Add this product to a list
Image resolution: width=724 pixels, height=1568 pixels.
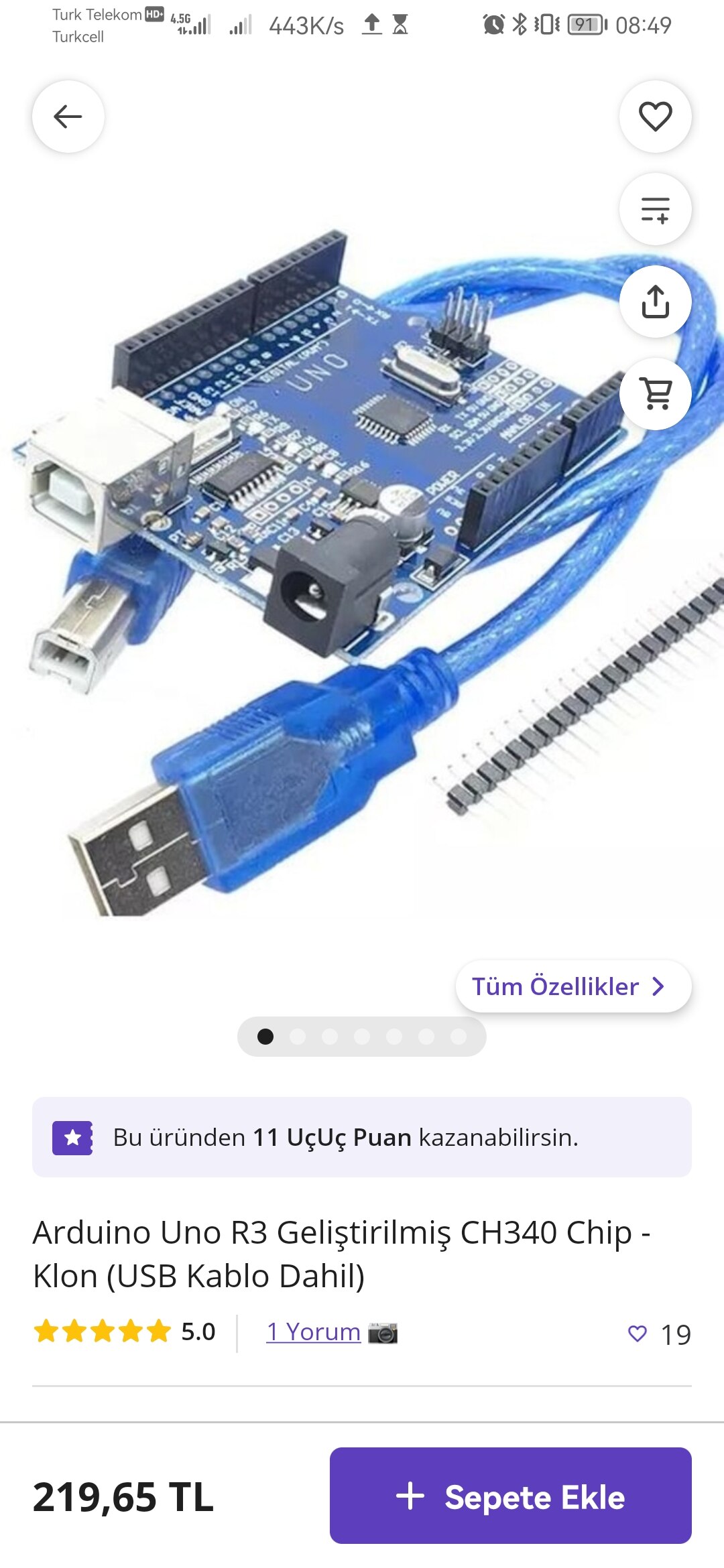point(655,209)
